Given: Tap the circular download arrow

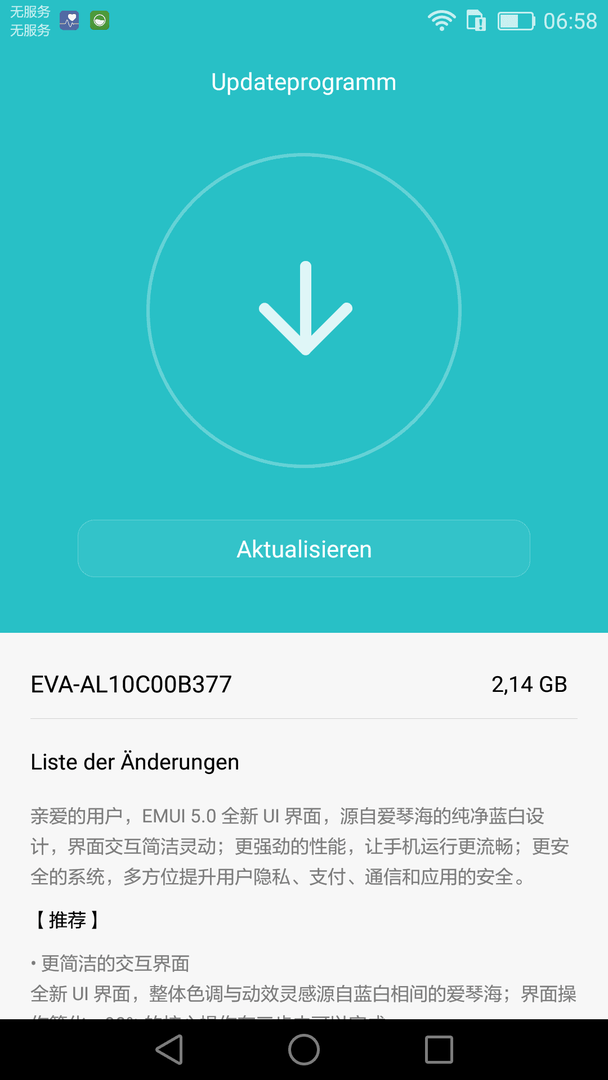Looking at the screenshot, I should click(x=304, y=310).
